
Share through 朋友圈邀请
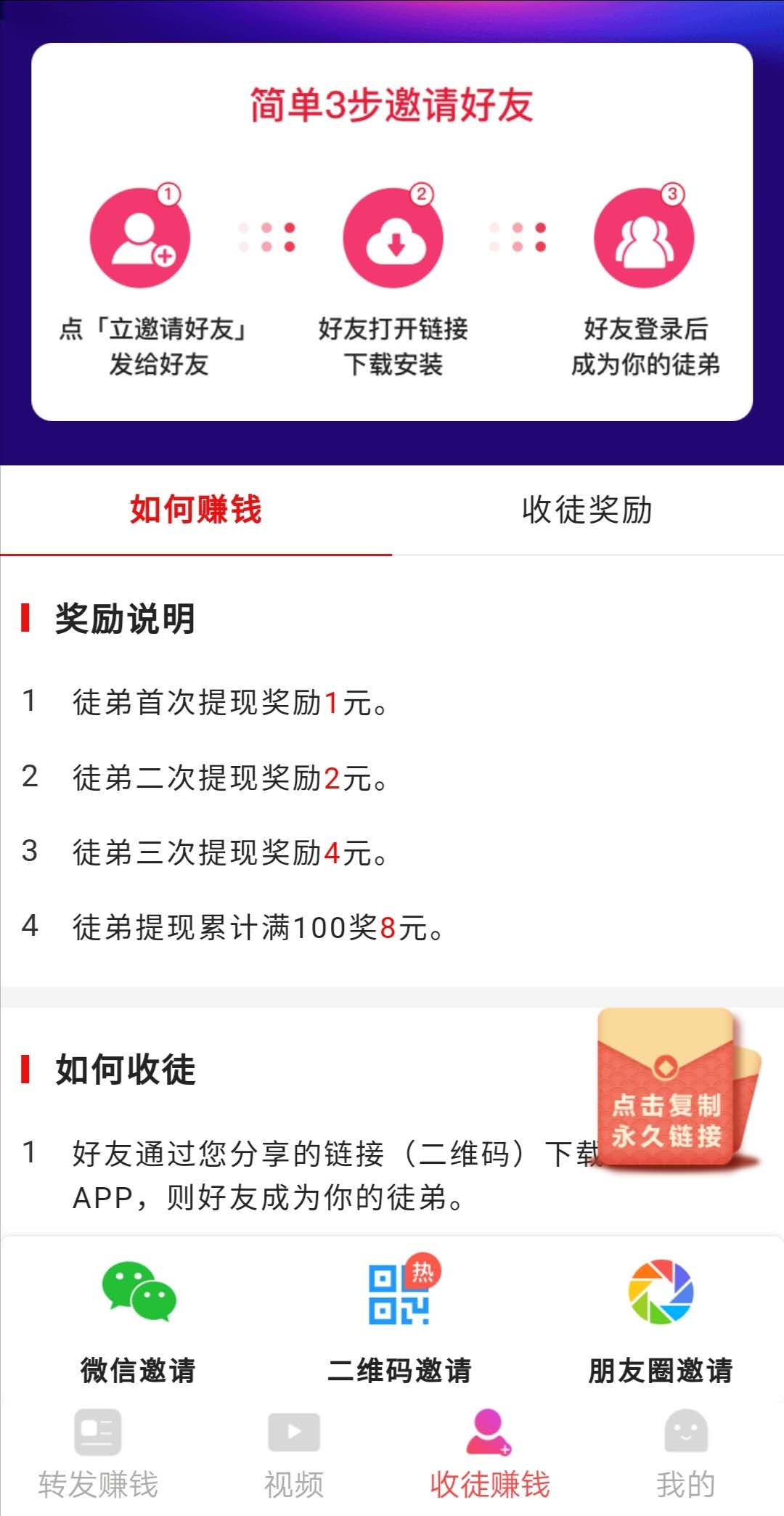[x=660, y=1320]
